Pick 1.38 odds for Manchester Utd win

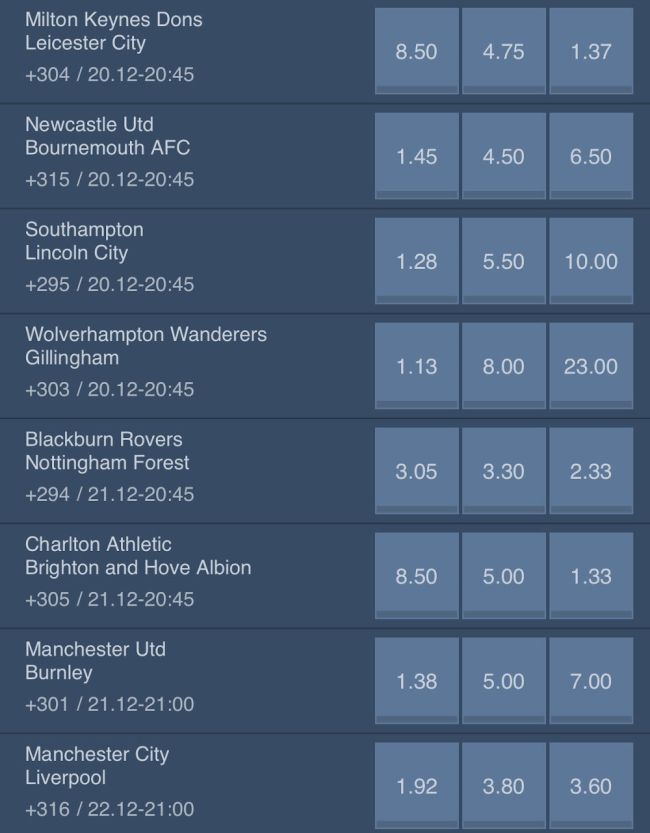coord(416,681)
